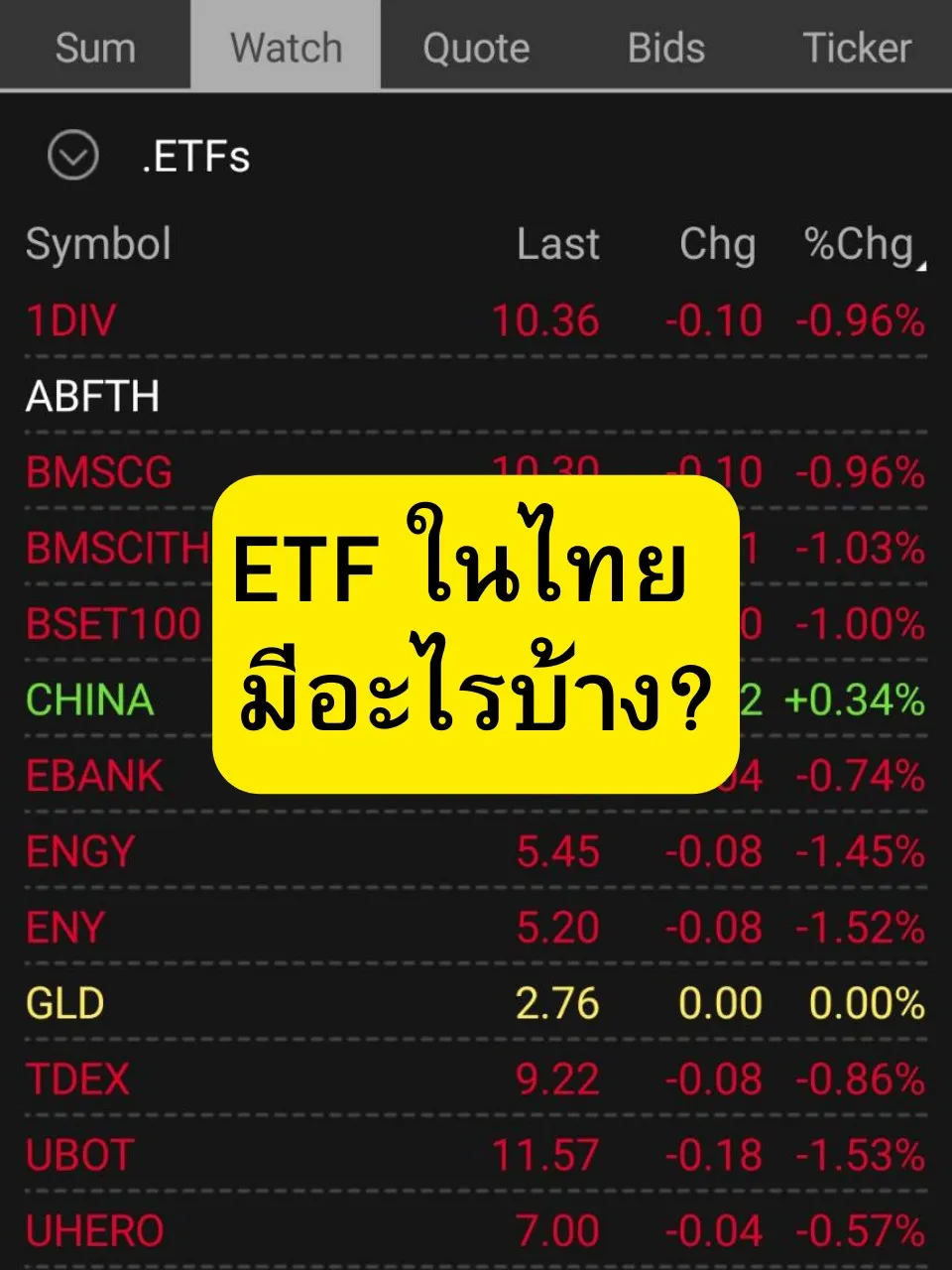Open the .ETFs list selector

(195, 156)
